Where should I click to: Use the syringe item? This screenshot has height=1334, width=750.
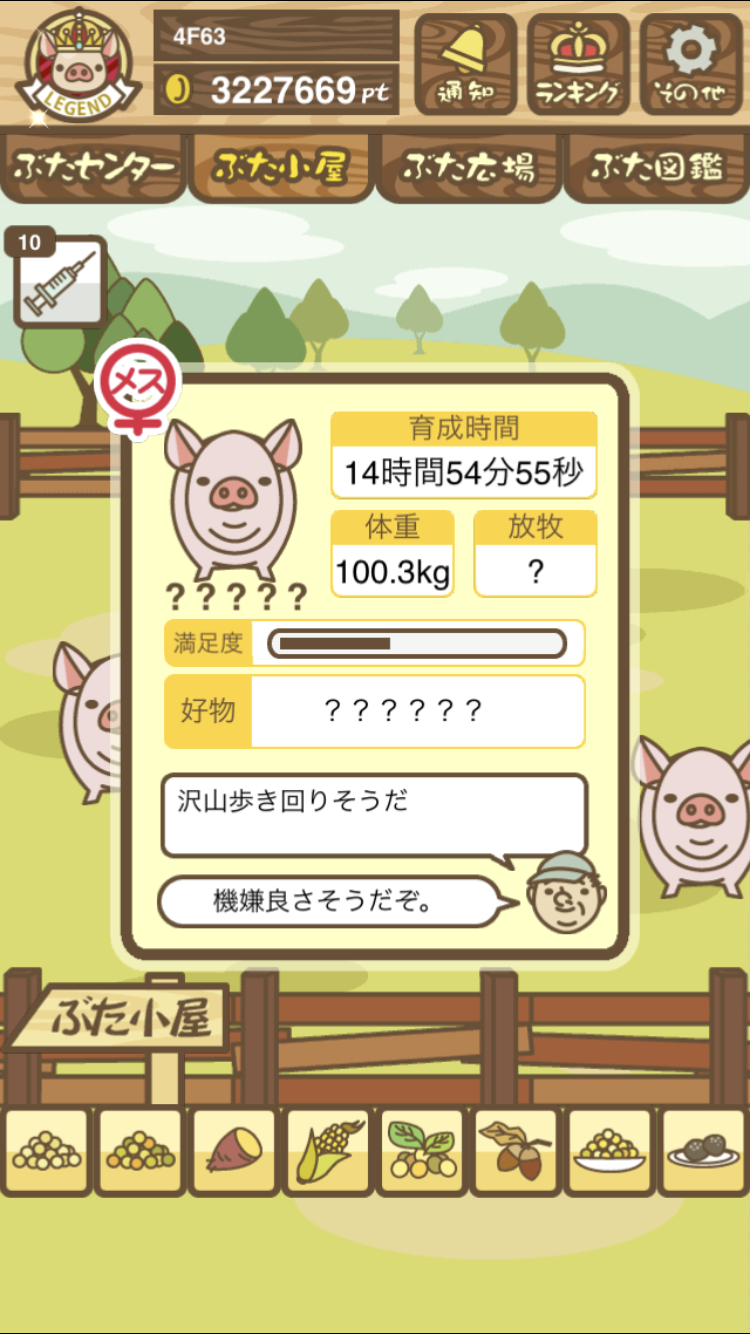point(60,282)
